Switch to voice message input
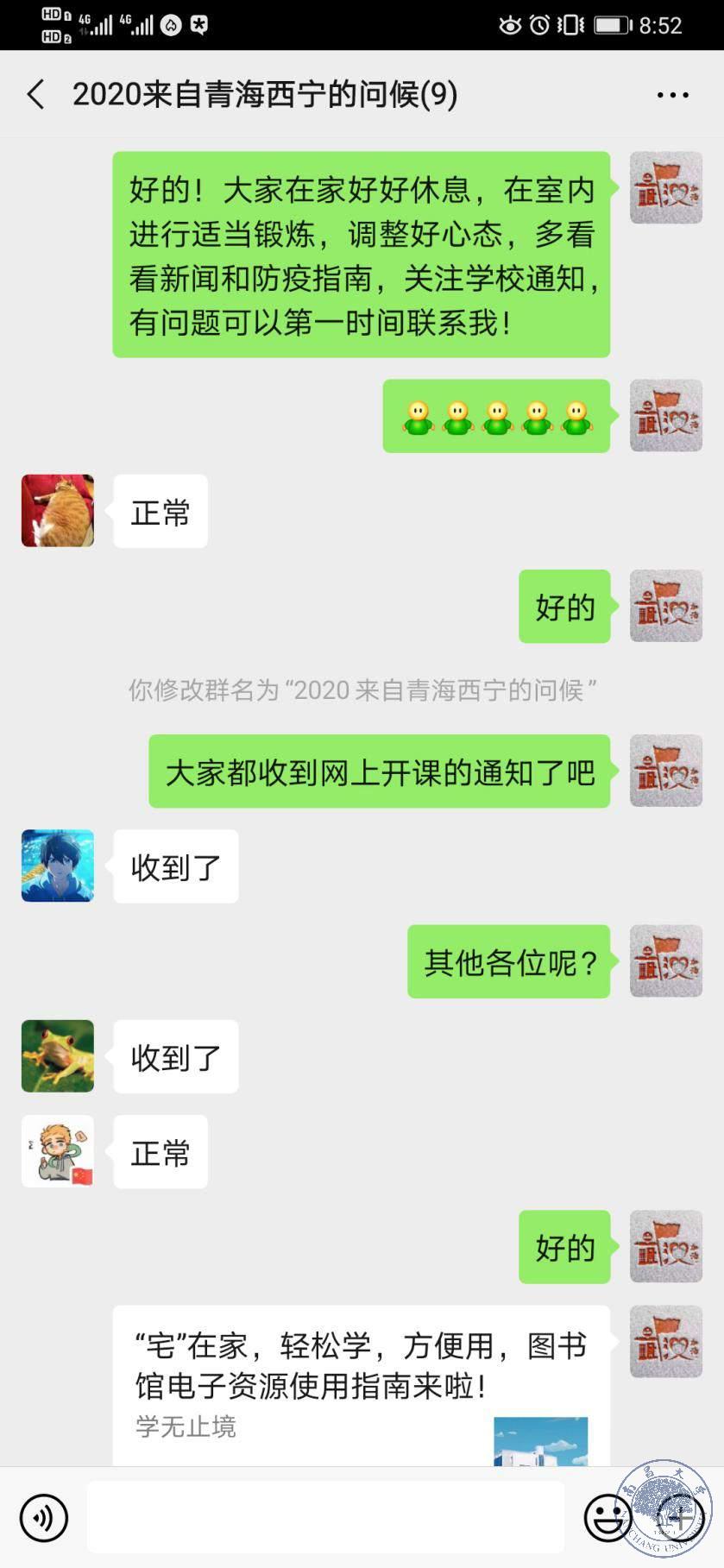The width and height of the screenshot is (724, 1568). click(x=44, y=1517)
